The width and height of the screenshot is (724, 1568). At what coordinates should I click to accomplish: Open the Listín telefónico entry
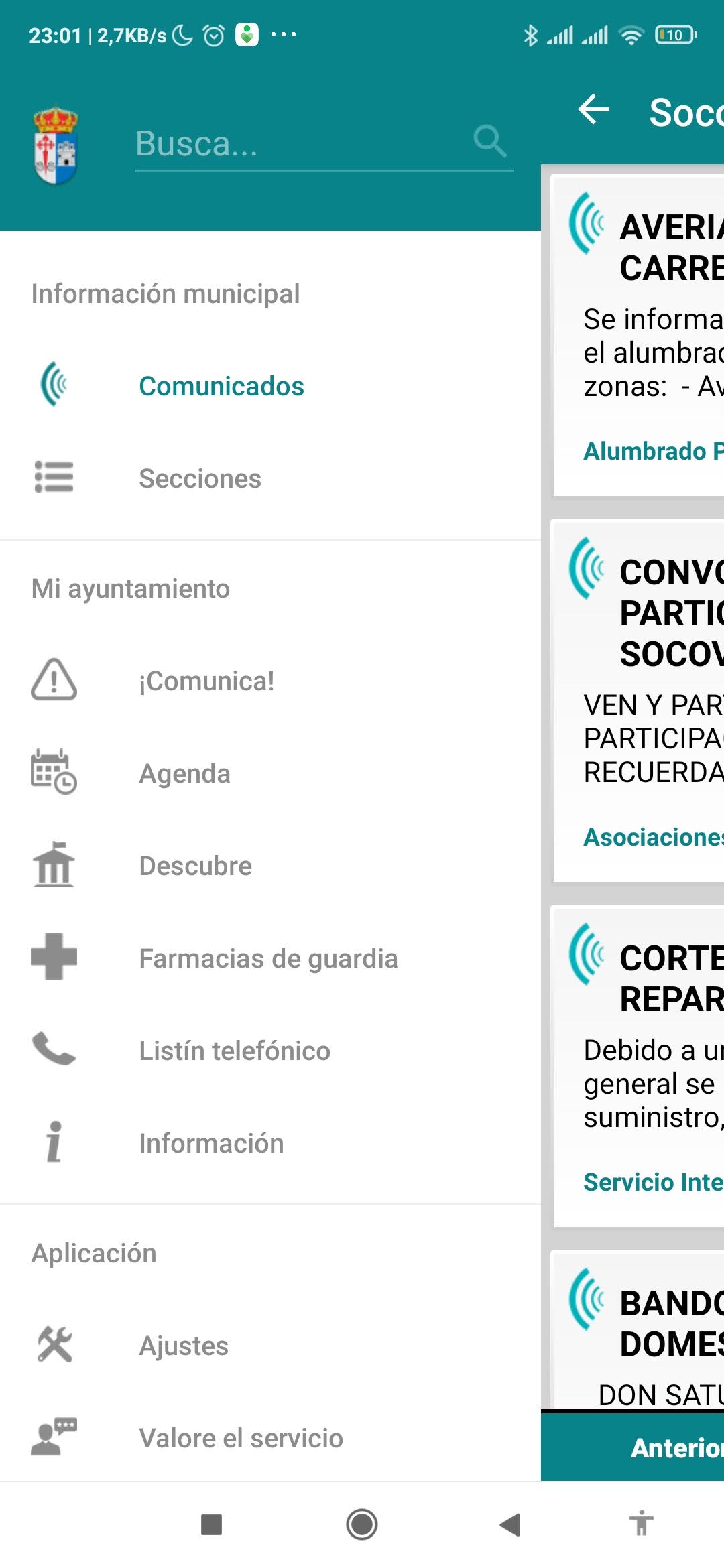(x=270, y=1051)
